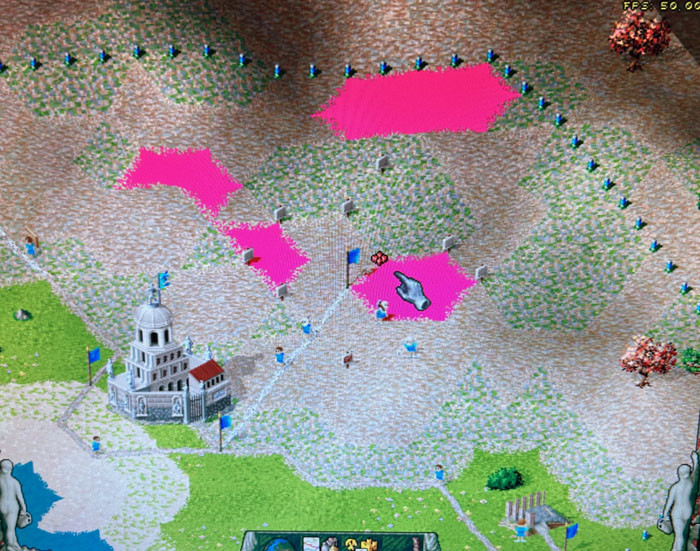
Task: Tap the hammer-and-pick build icon in toolbar
Action: tap(351, 544)
